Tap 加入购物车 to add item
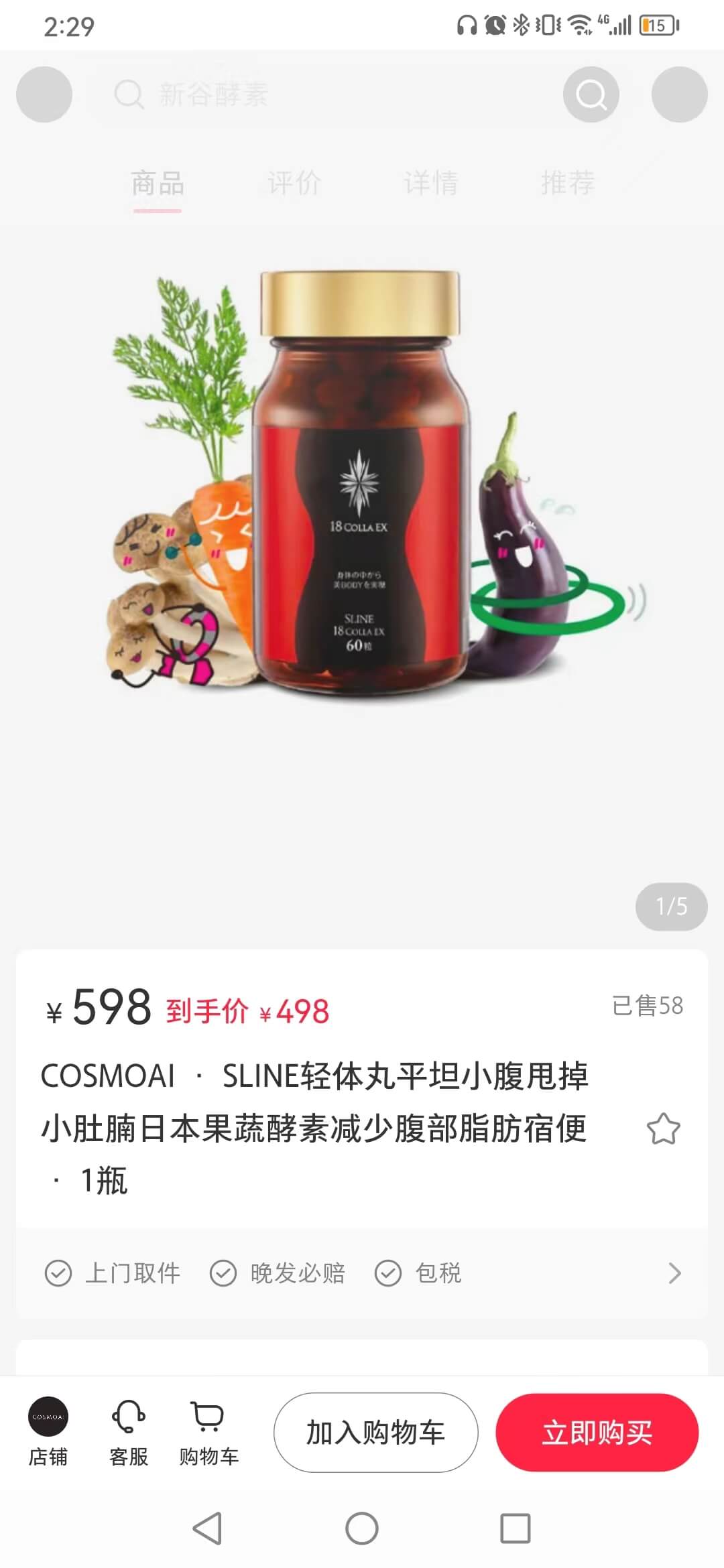 click(x=375, y=1433)
